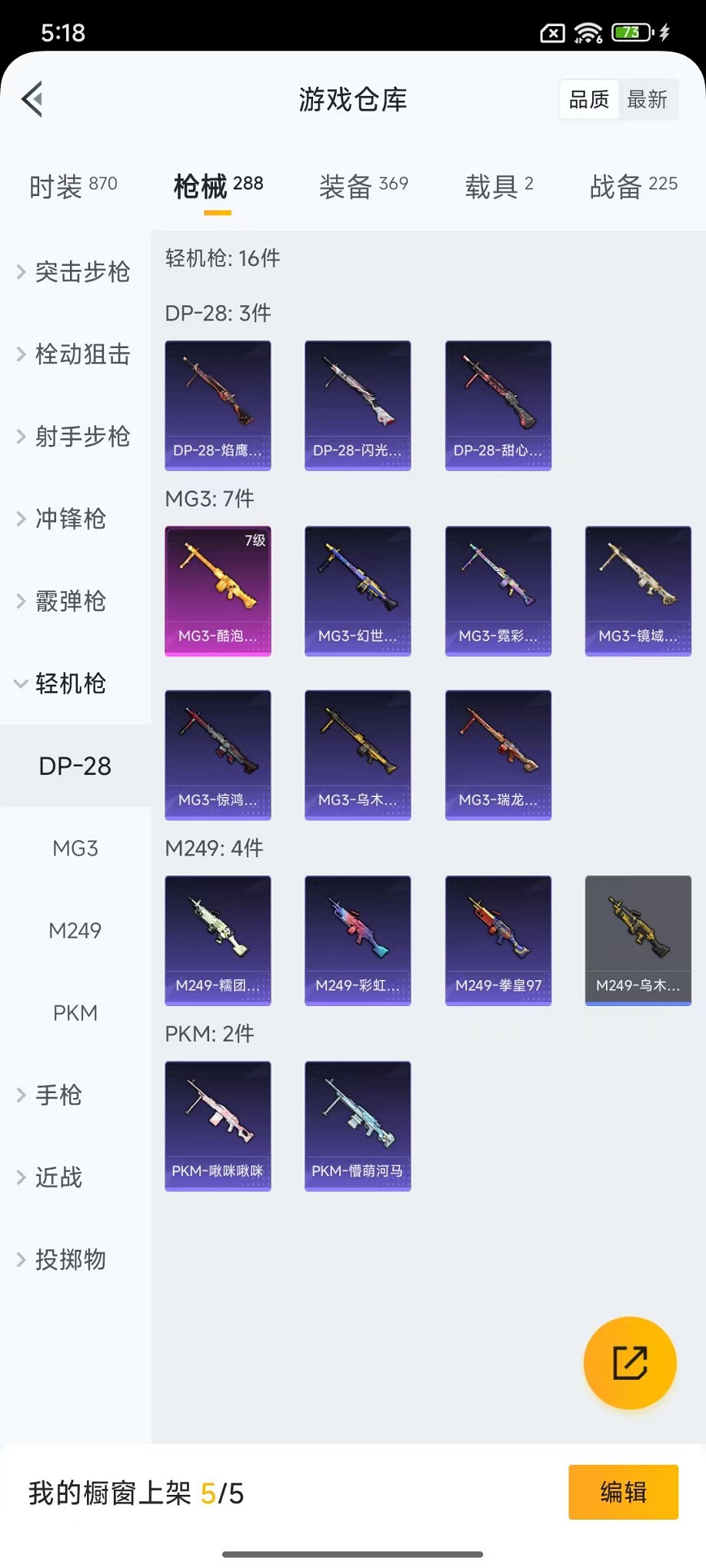Switch to the 装备 tab
706x1568 pixels.
[x=363, y=186]
